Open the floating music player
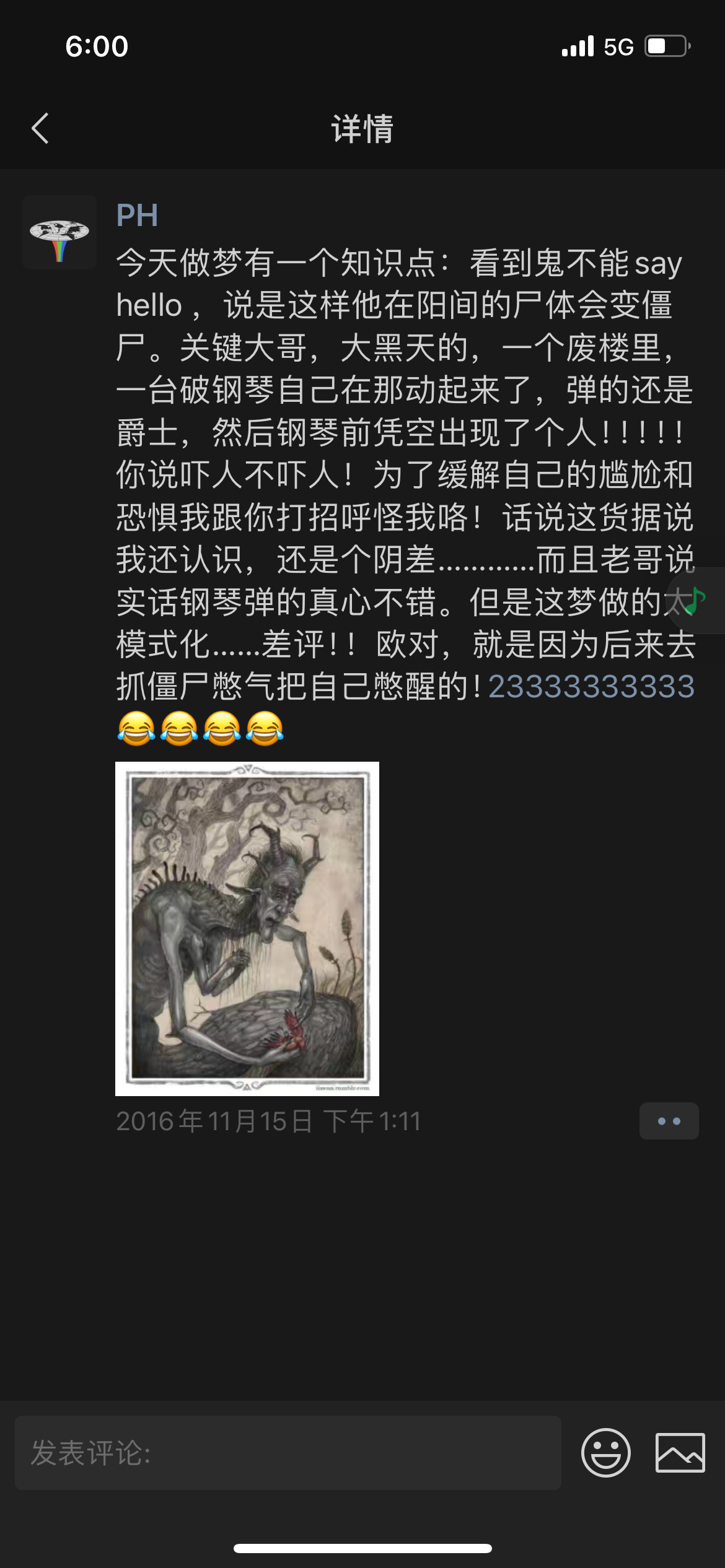 point(698,600)
